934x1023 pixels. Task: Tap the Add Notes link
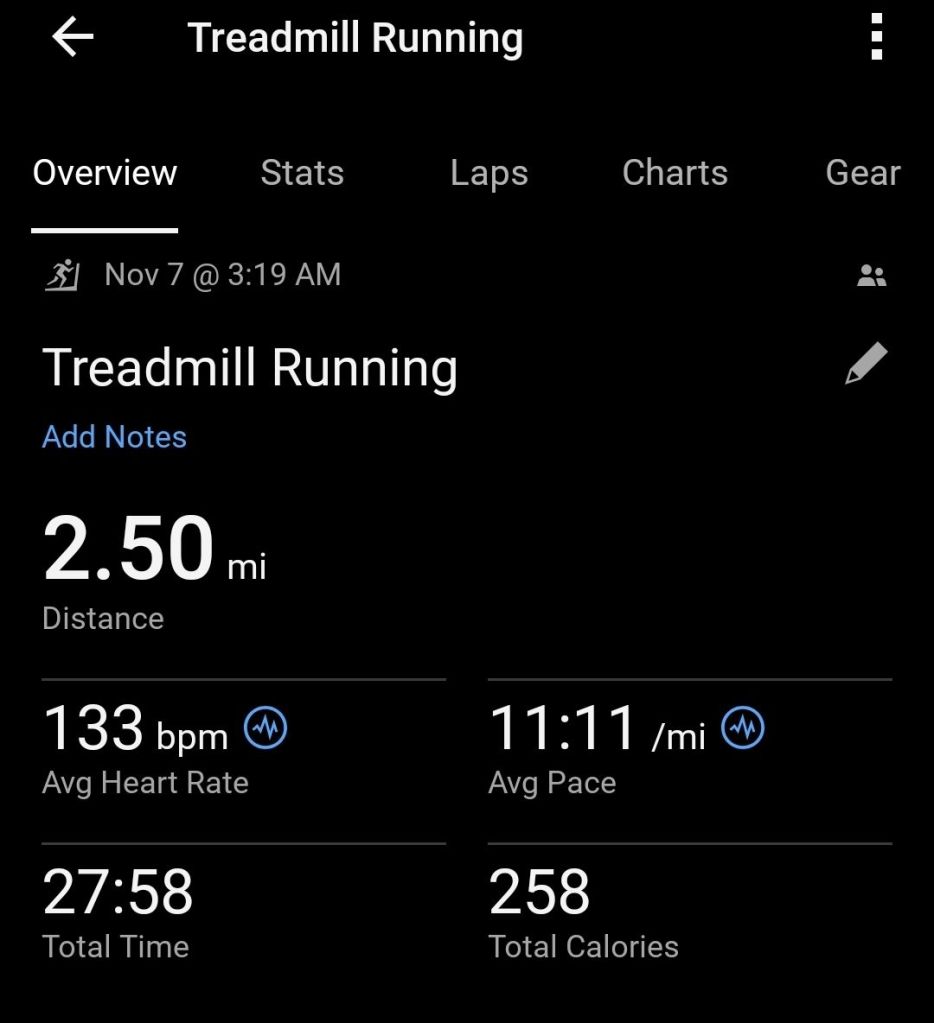click(x=114, y=437)
